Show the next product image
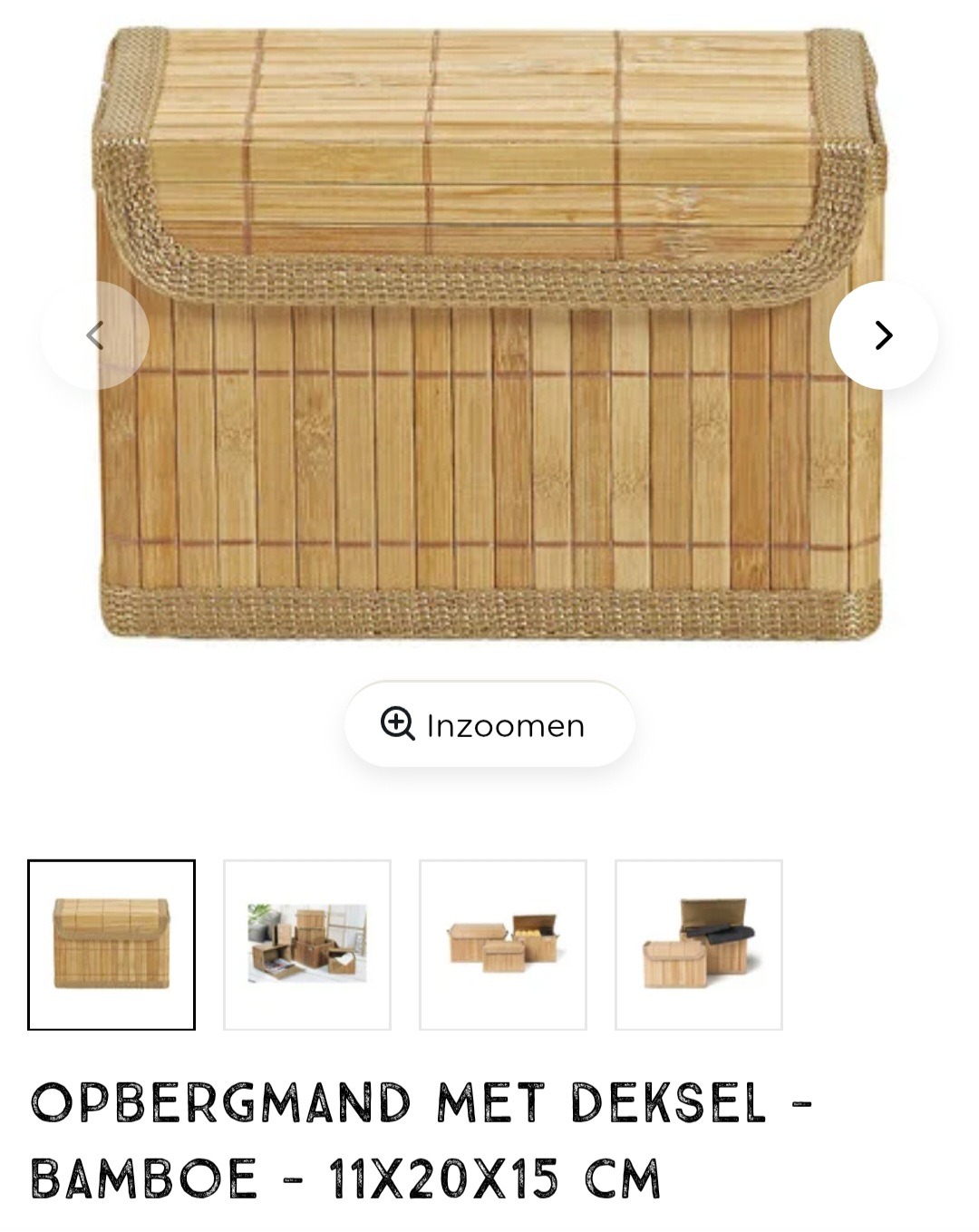 [883, 335]
